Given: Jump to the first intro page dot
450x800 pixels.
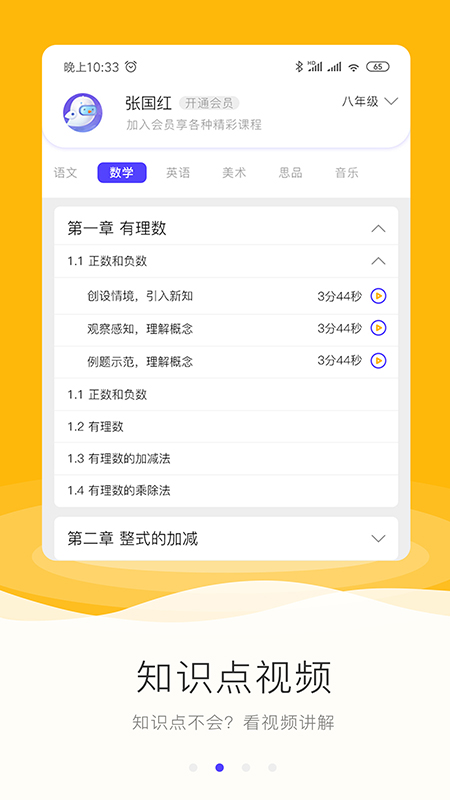Looking at the screenshot, I should [x=193, y=767].
